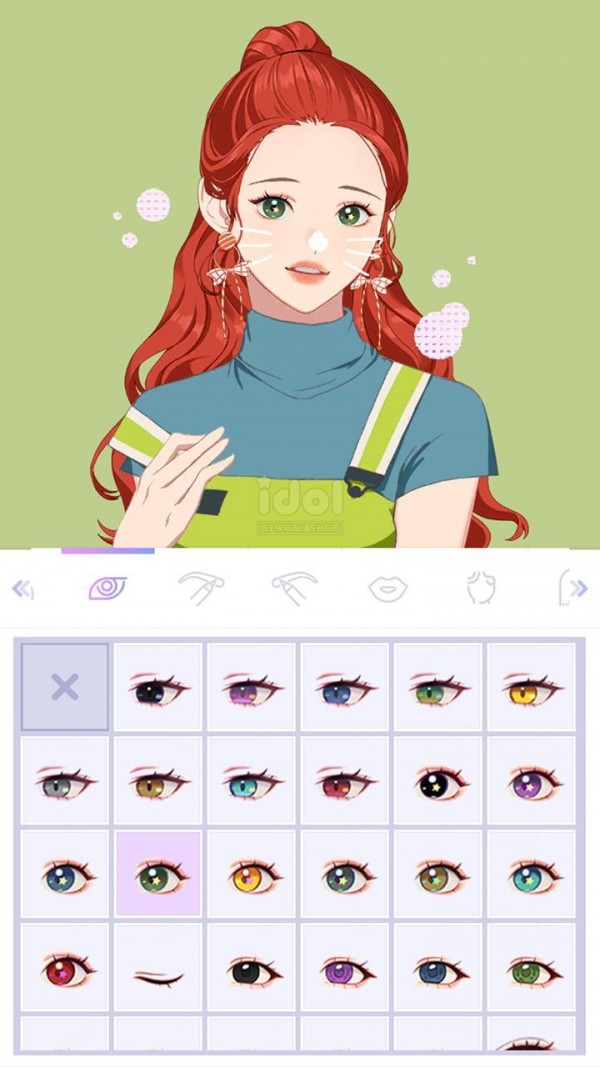This screenshot has height=1067, width=600.
Task: Switch to the eyebrows category tab
Action: click(x=200, y=588)
